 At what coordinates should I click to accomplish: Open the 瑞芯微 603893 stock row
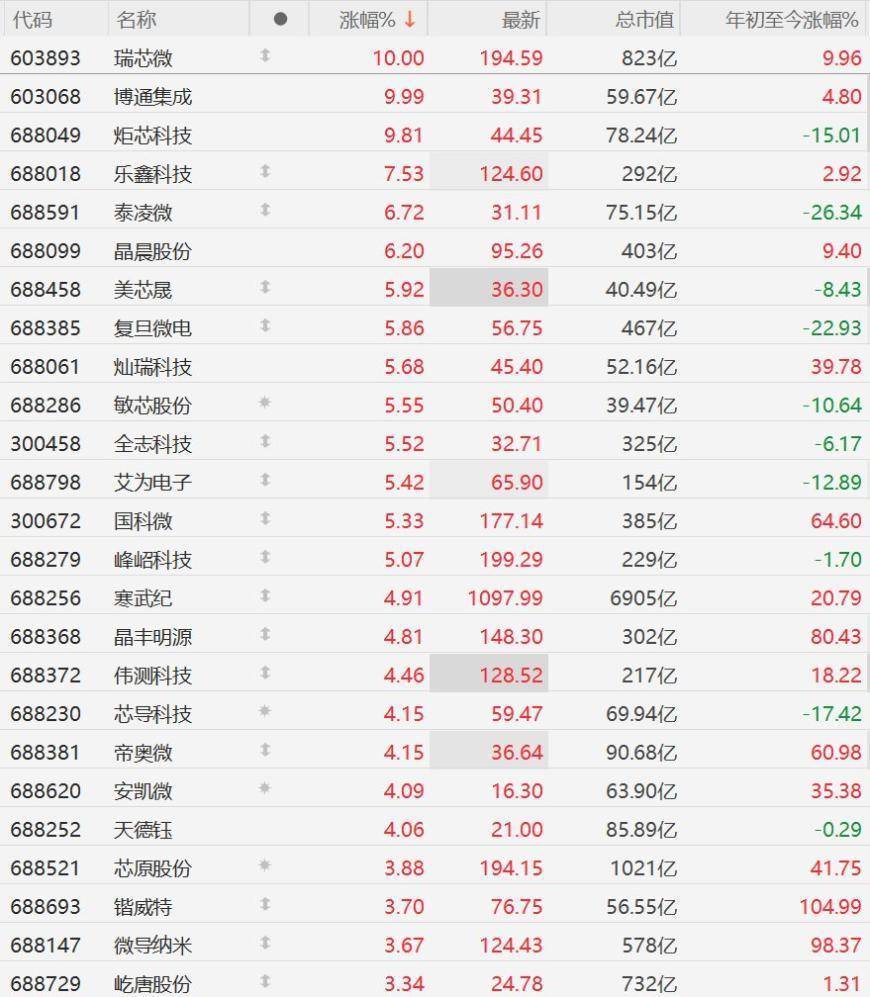click(x=435, y=57)
